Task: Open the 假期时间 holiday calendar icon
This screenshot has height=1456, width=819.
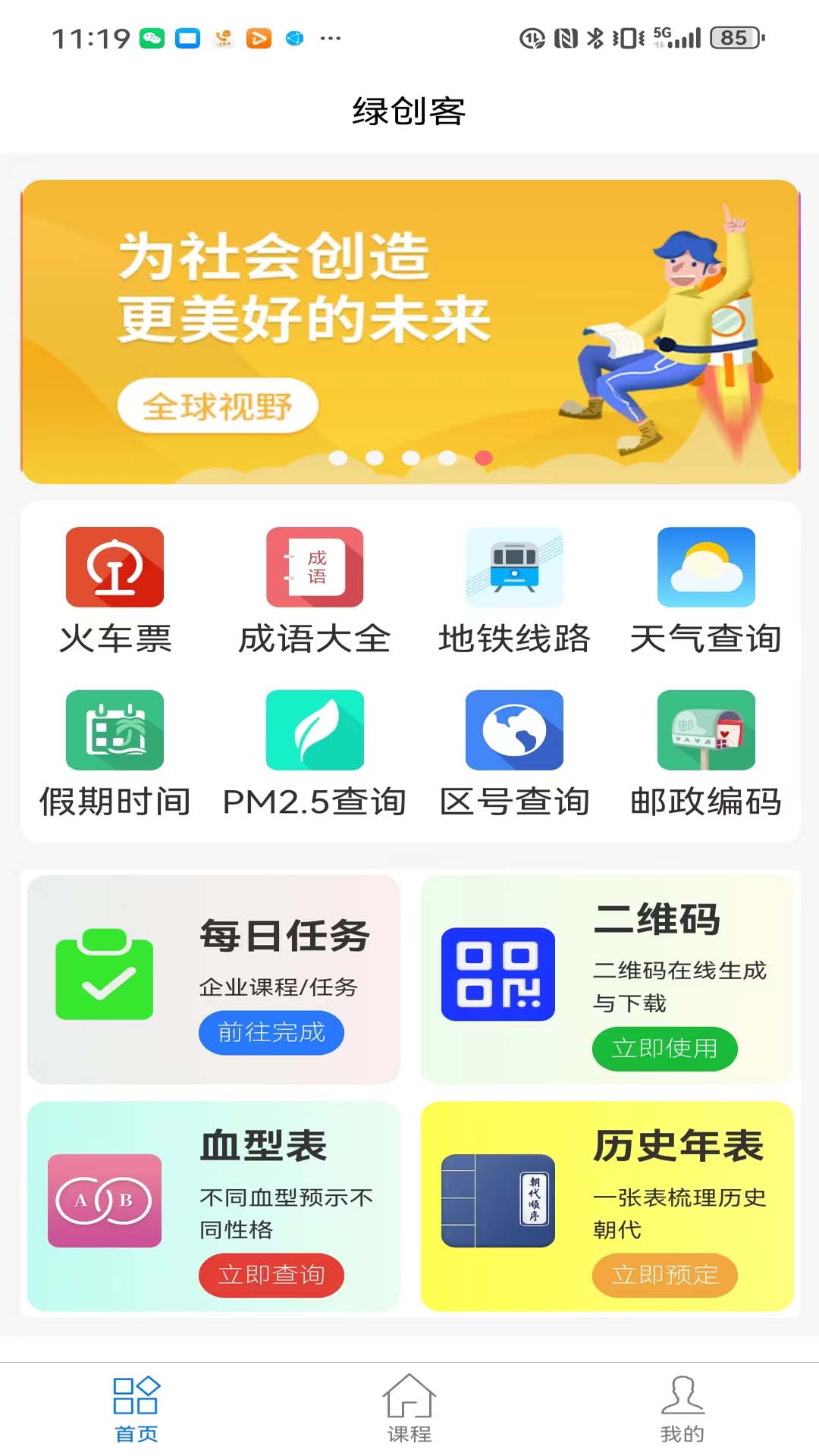Action: tap(114, 730)
